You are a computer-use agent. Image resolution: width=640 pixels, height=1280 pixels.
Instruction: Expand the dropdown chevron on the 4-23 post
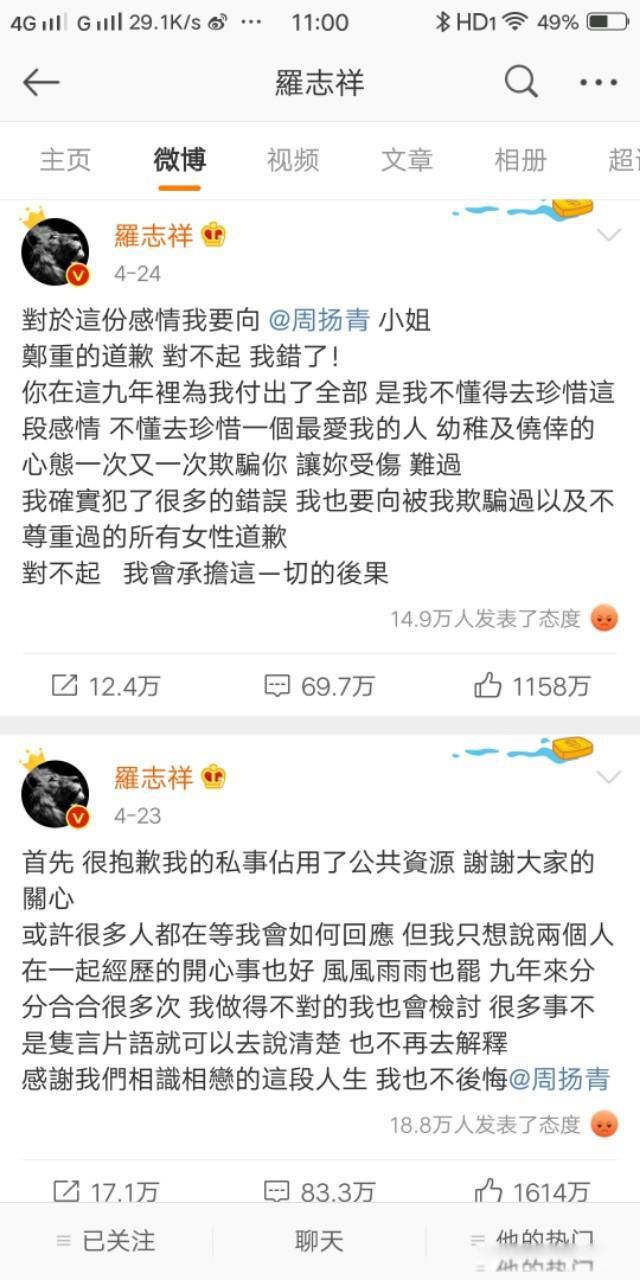pyautogui.click(x=608, y=777)
